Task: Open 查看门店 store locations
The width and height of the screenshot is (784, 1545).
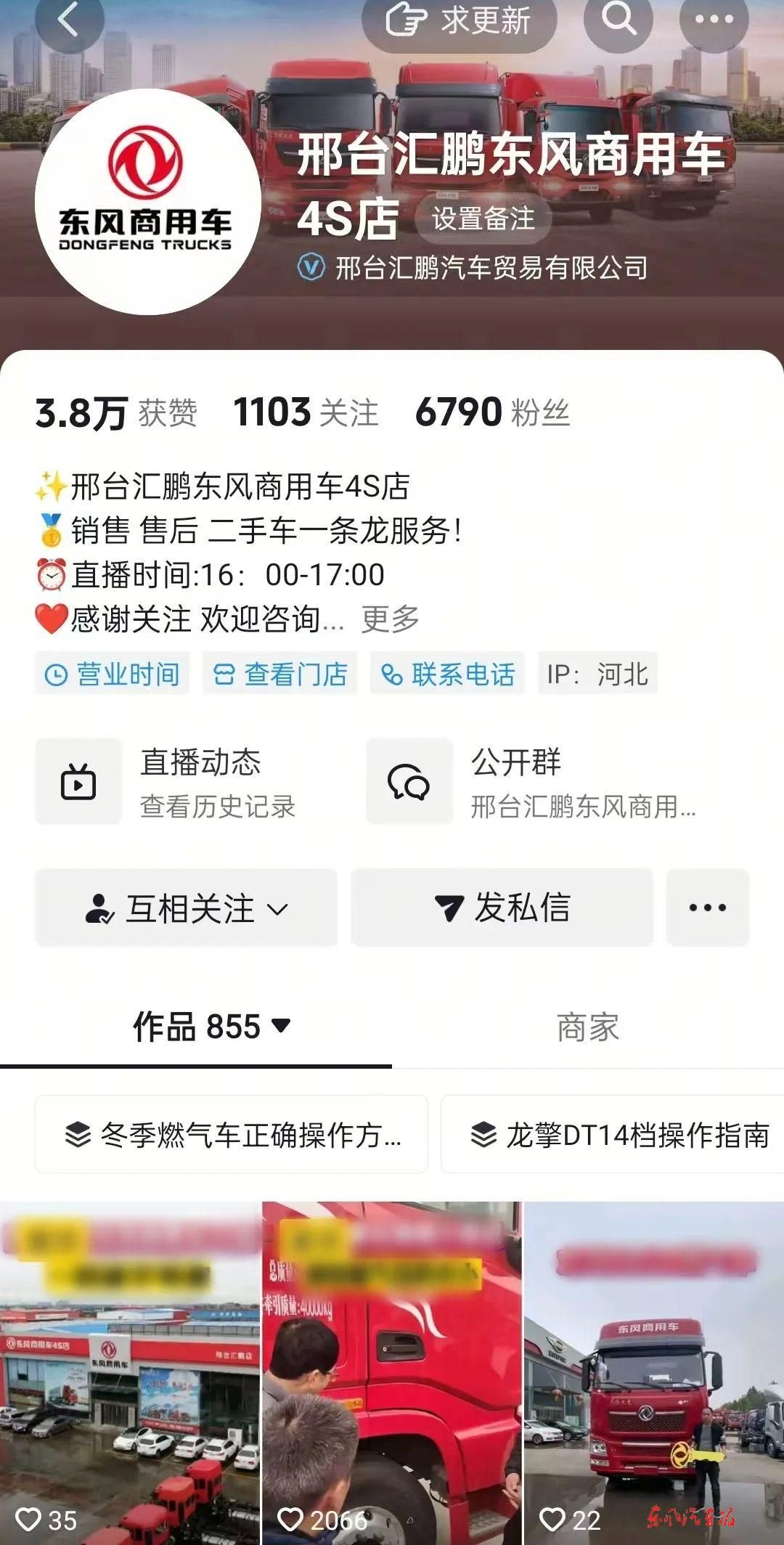Action: tap(280, 674)
